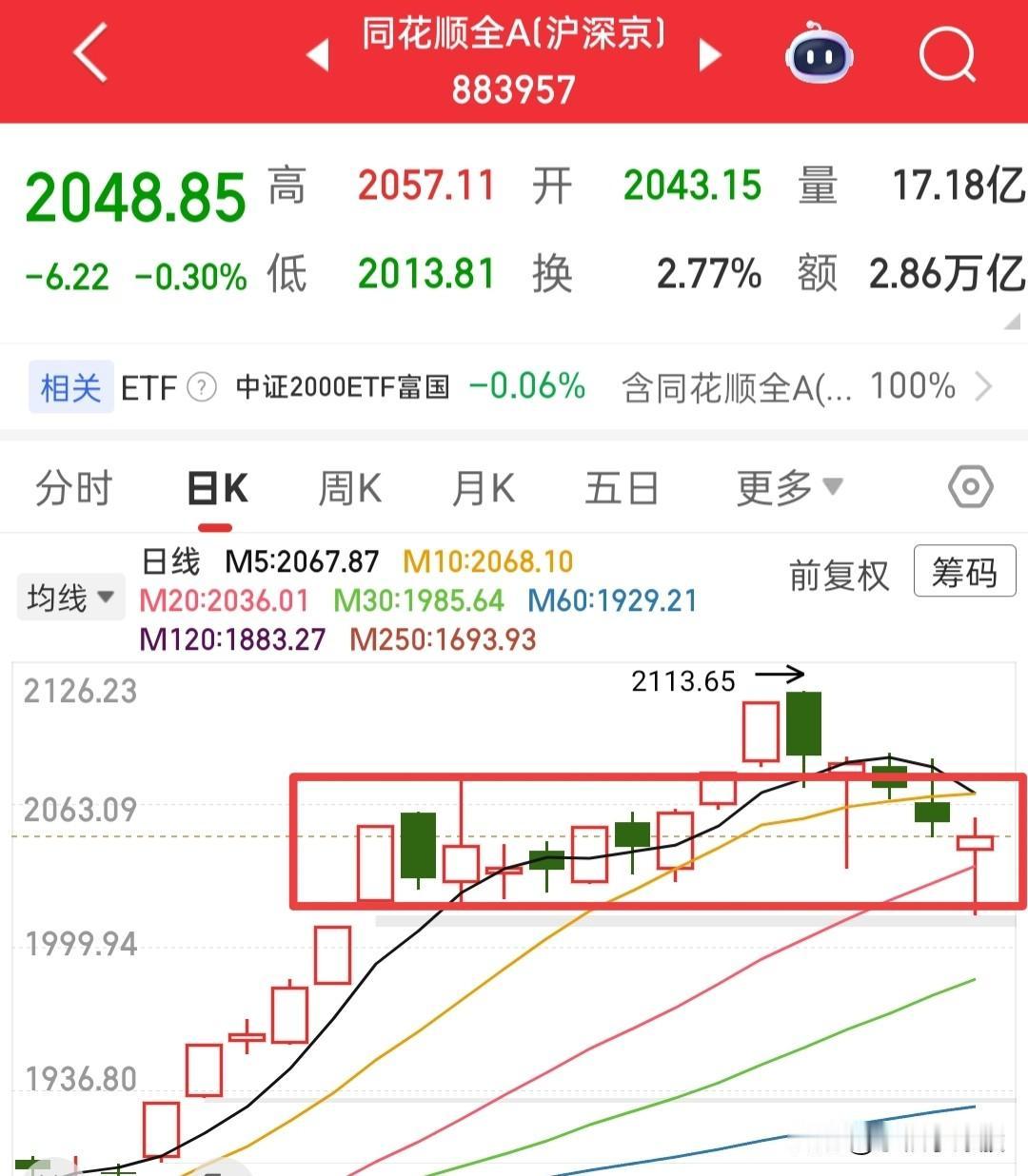Open the 五日 five-day view
Screen dimensions: 1028x1176
[622, 487]
